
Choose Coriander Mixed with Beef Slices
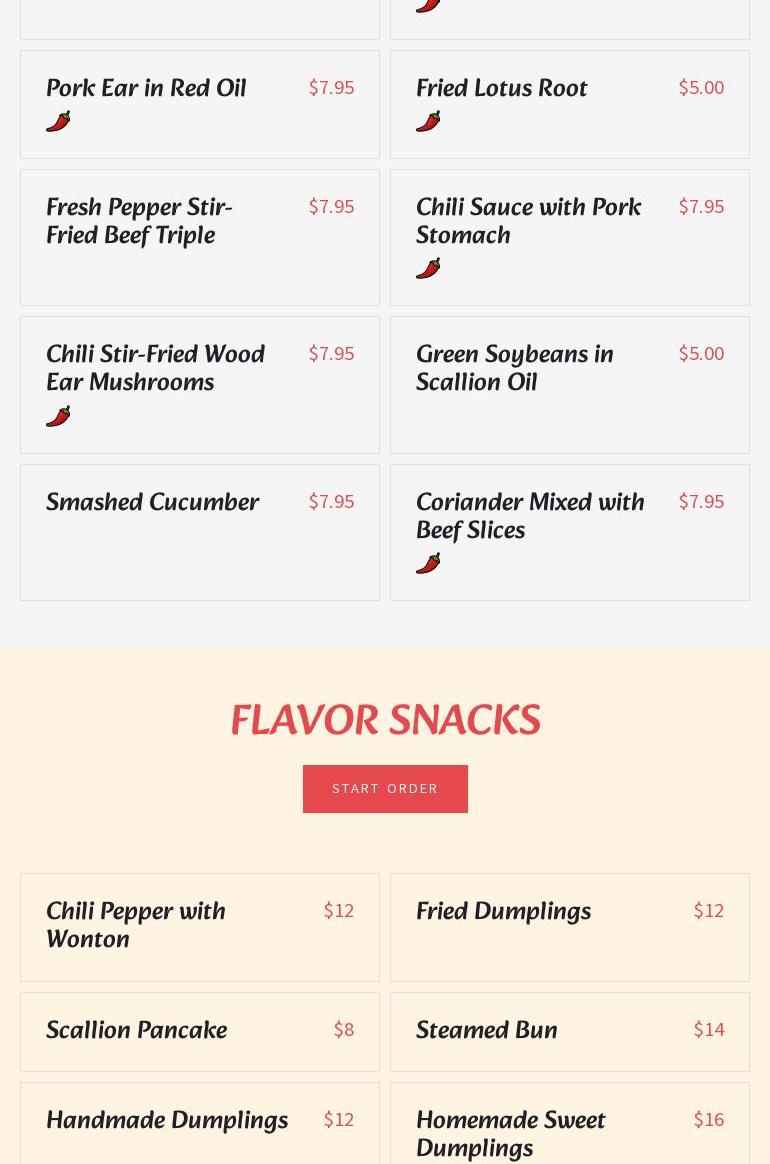pyautogui.click(x=530, y=516)
